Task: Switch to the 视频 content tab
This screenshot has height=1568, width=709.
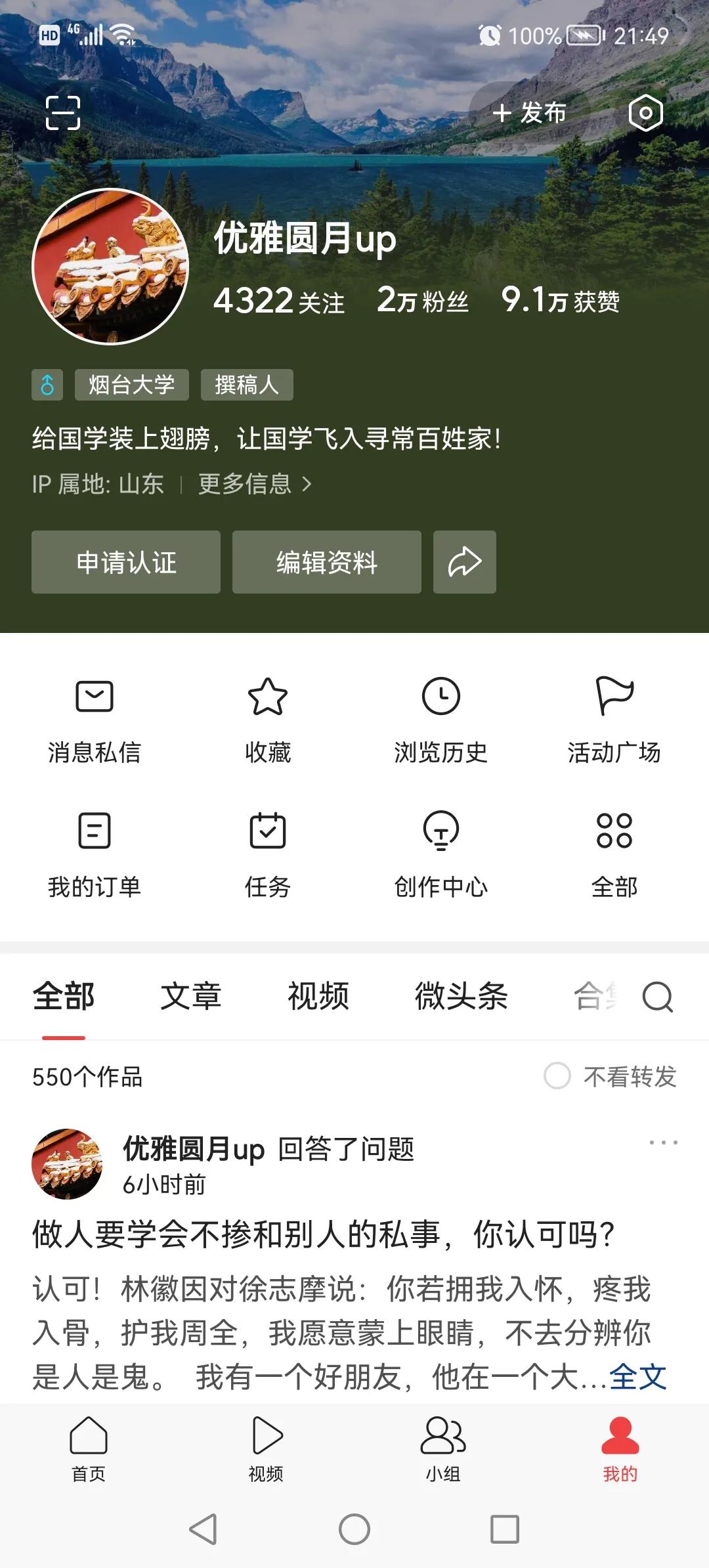Action: click(318, 997)
